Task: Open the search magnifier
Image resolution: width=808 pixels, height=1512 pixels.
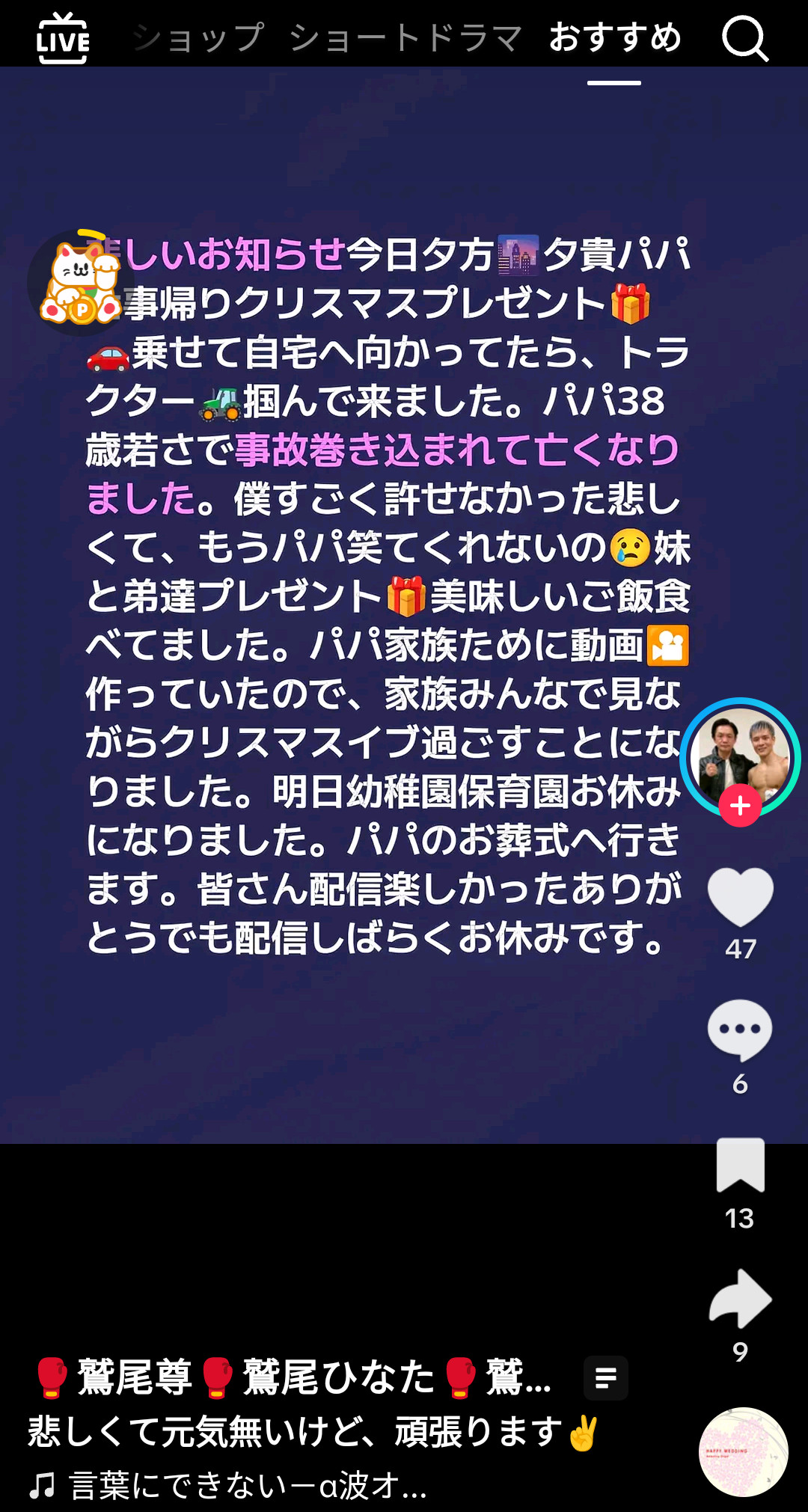Action: [745, 38]
